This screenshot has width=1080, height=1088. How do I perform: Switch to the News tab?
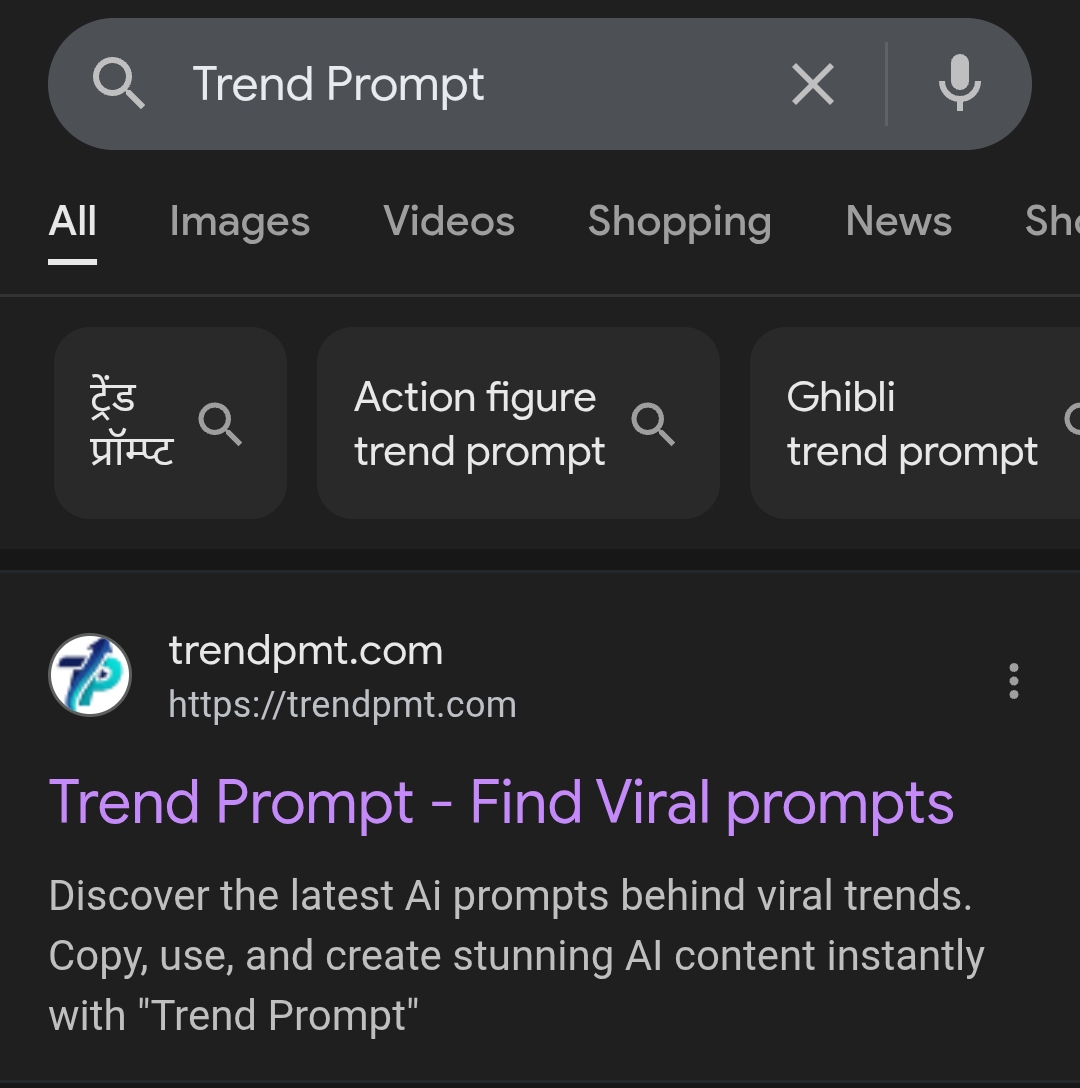coord(898,221)
